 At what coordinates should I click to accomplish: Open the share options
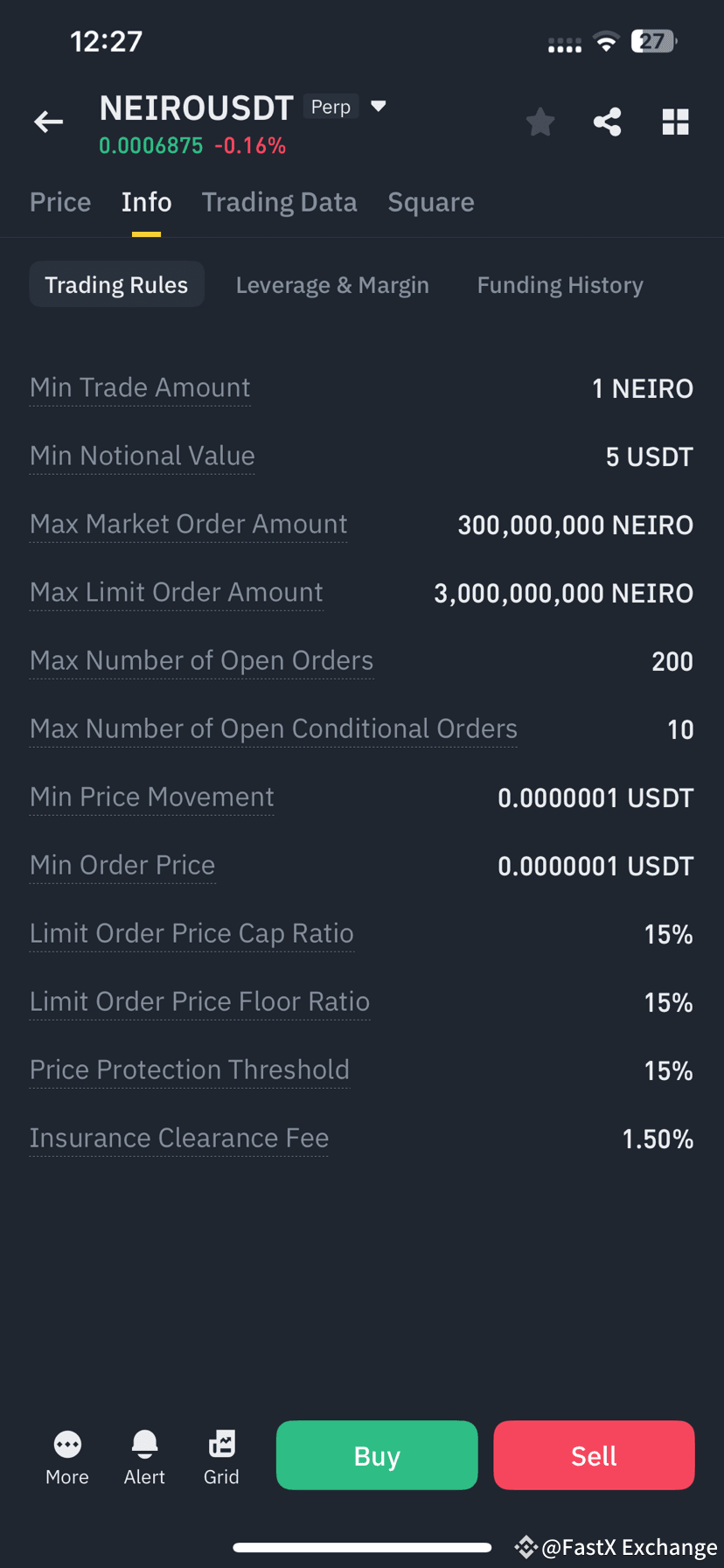[x=608, y=122]
